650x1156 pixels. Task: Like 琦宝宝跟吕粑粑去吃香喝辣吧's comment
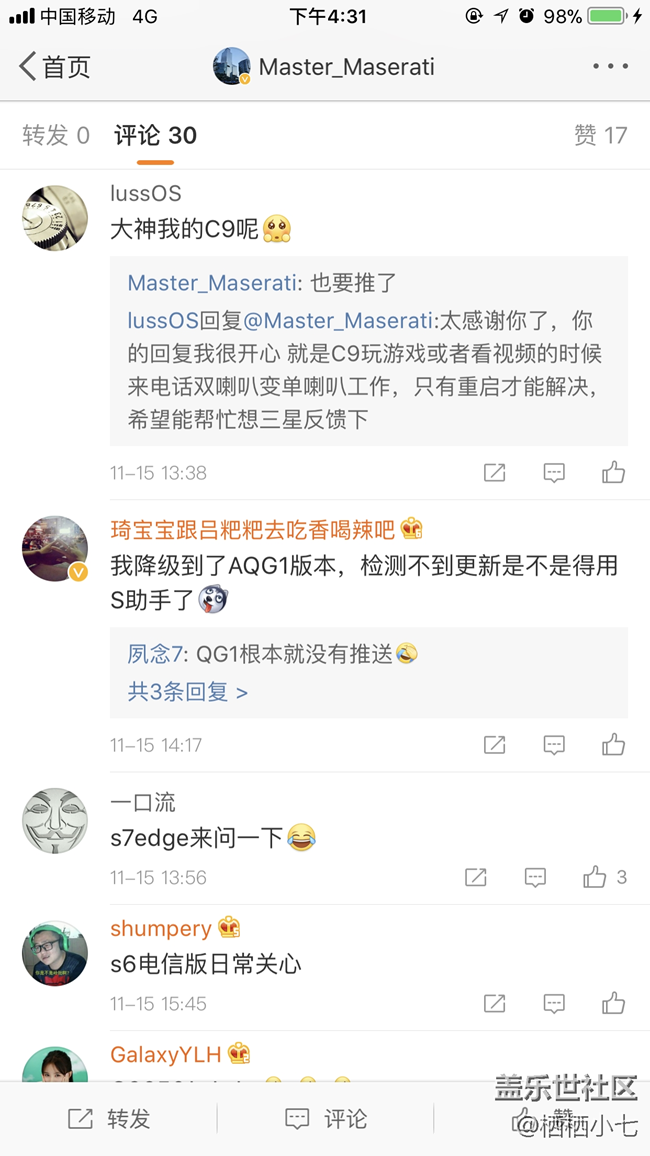[613, 744]
